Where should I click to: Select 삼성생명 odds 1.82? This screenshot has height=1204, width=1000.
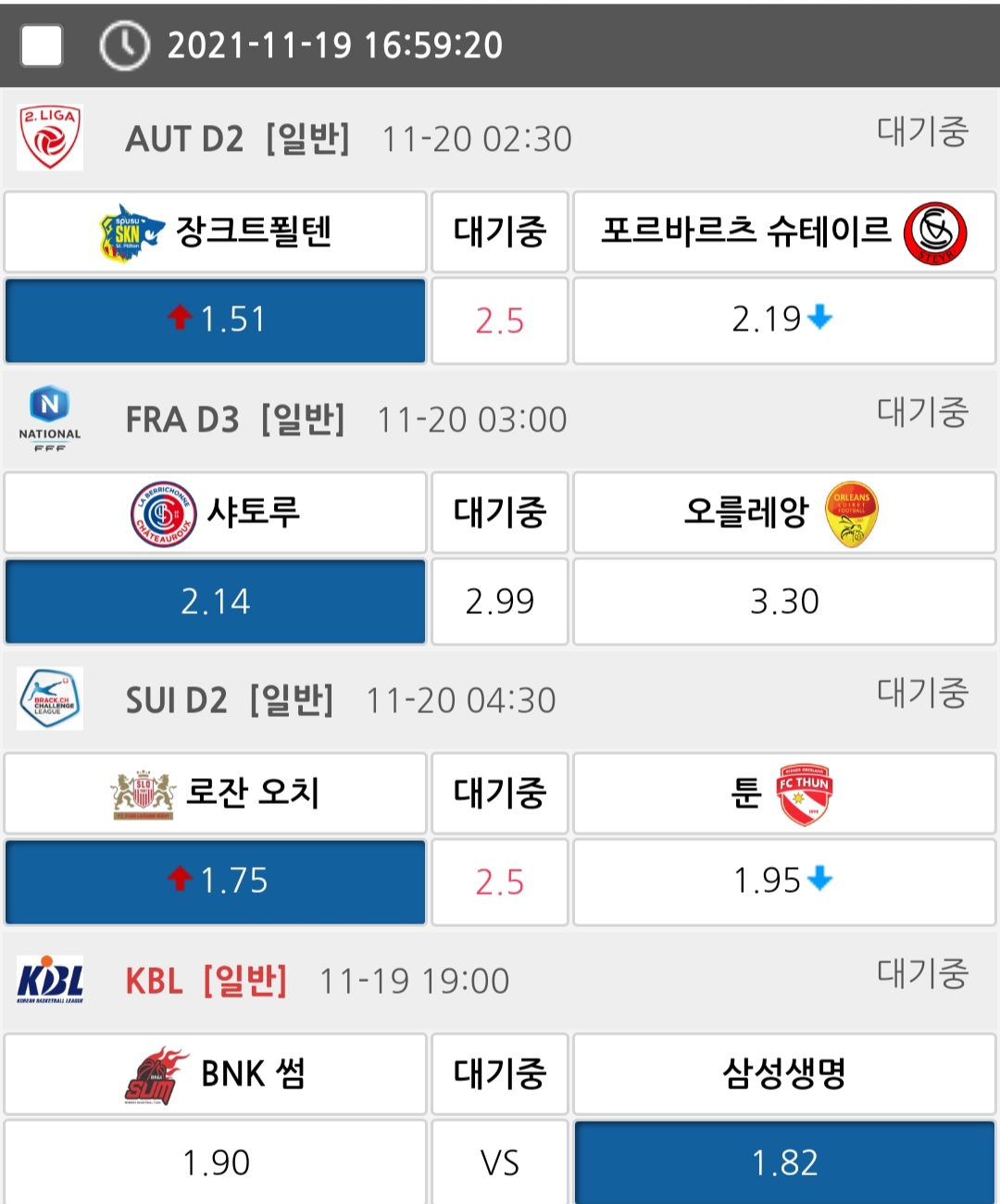click(783, 1162)
